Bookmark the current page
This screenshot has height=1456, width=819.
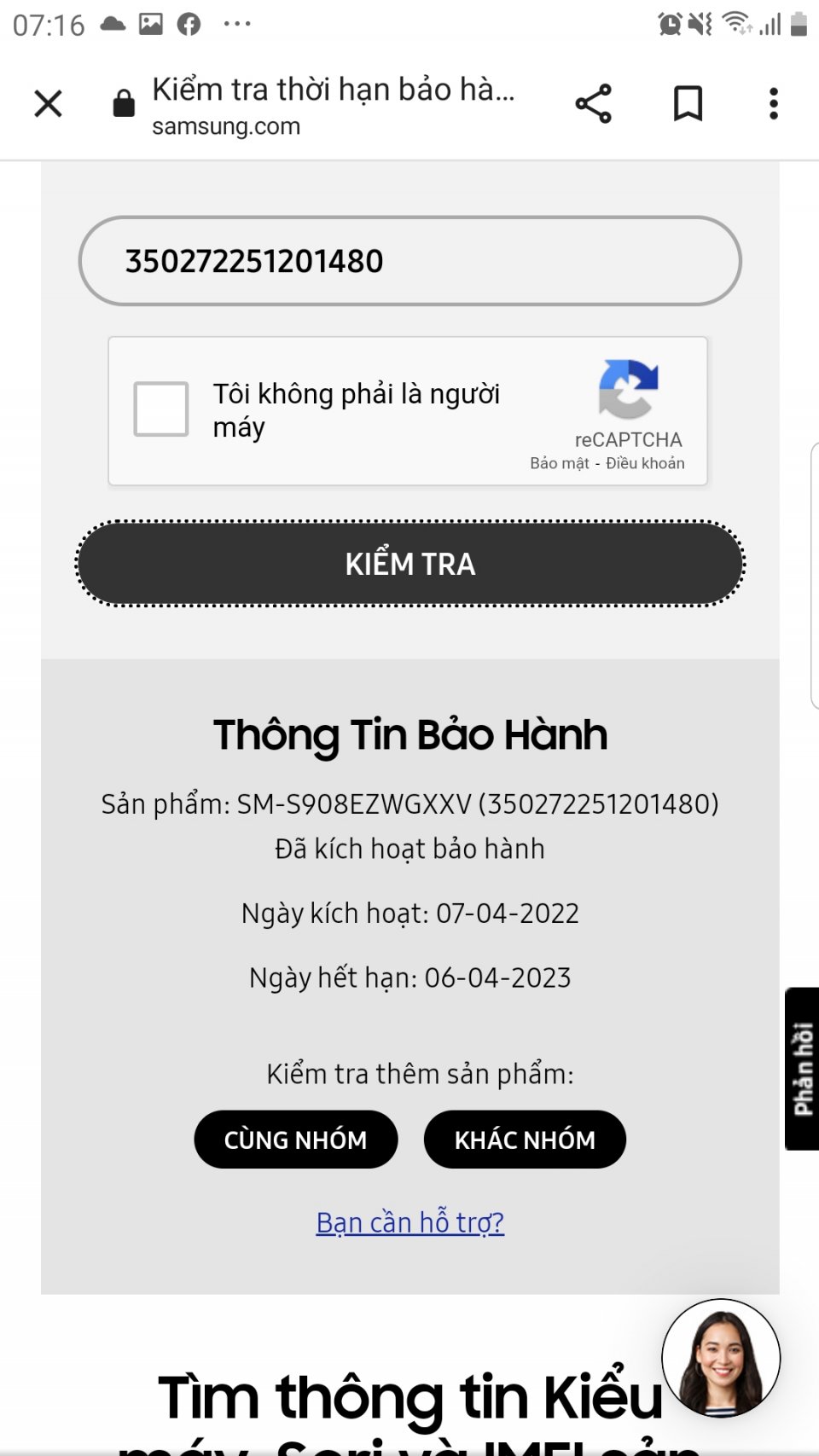[x=688, y=104]
